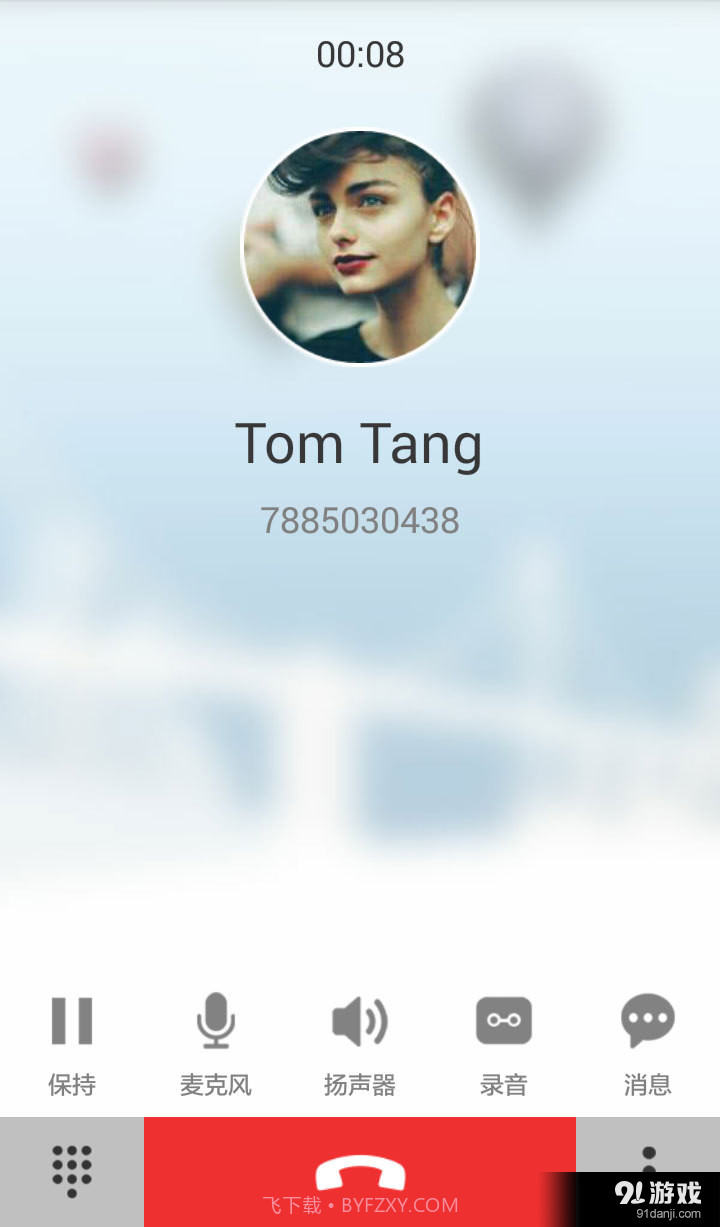Tap the 消息 message label

(648, 1083)
